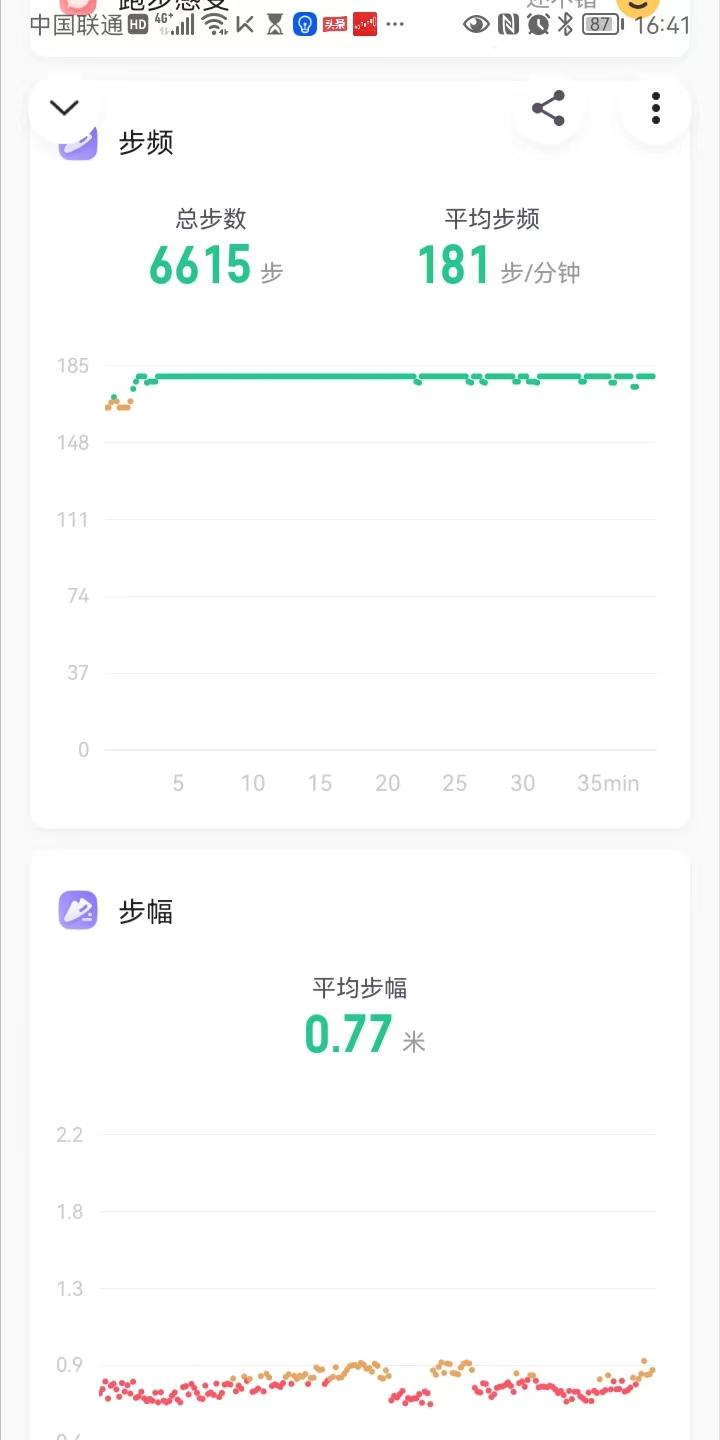The image size is (720, 1440).
Task: Expand the status bar overflow dots
Action: pos(396,24)
